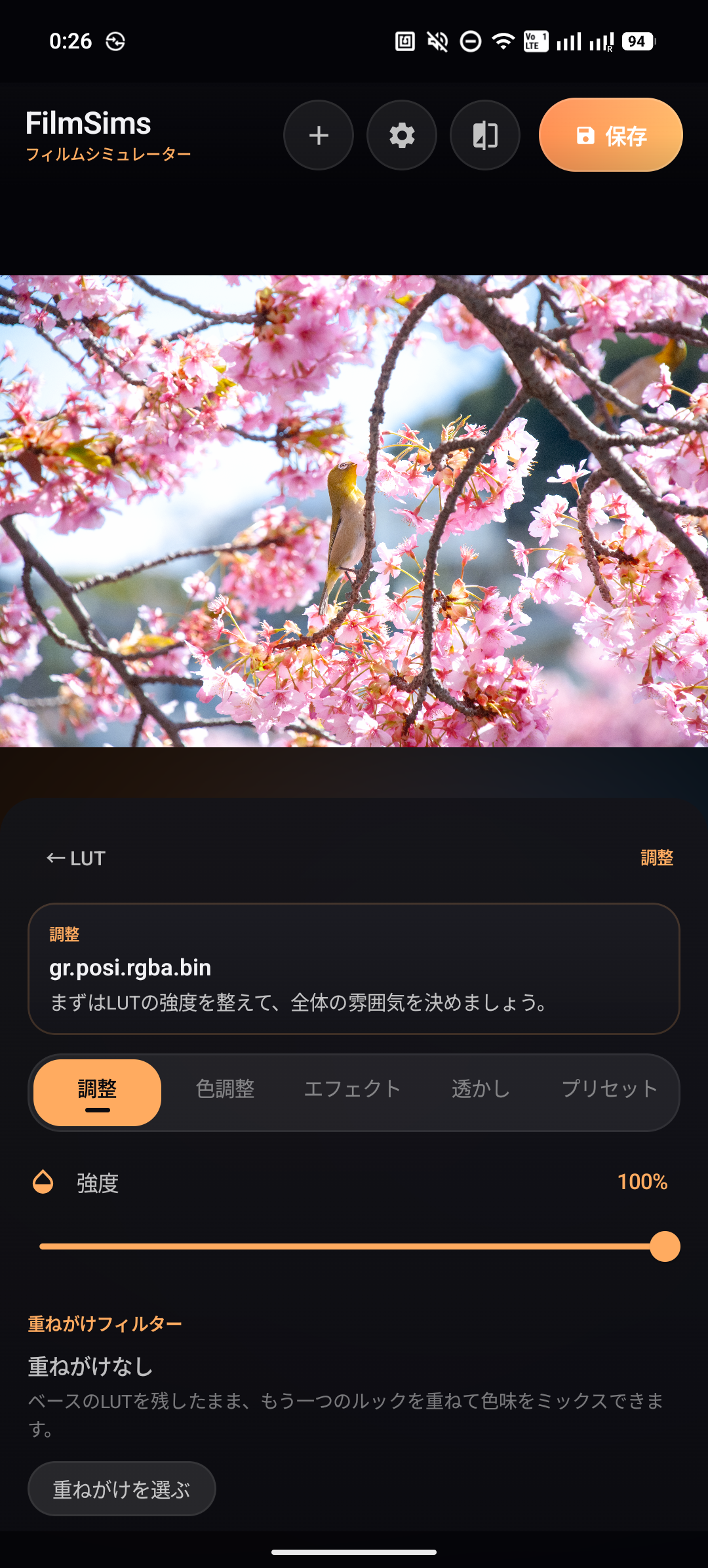The image size is (708, 1568).
Task: Tap the plus icon to add a new photo
Action: 319,134
